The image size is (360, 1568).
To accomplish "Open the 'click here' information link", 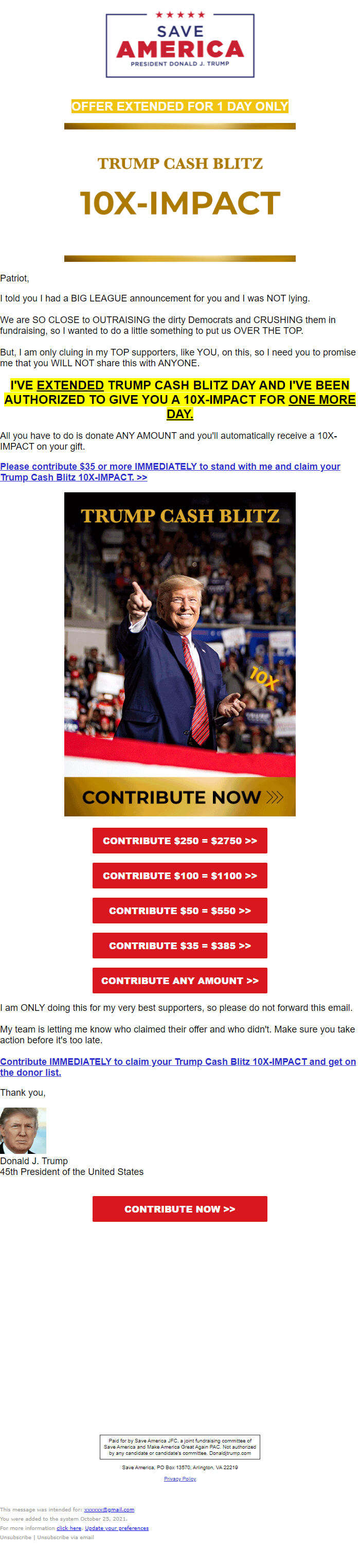I will (x=69, y=1528).
